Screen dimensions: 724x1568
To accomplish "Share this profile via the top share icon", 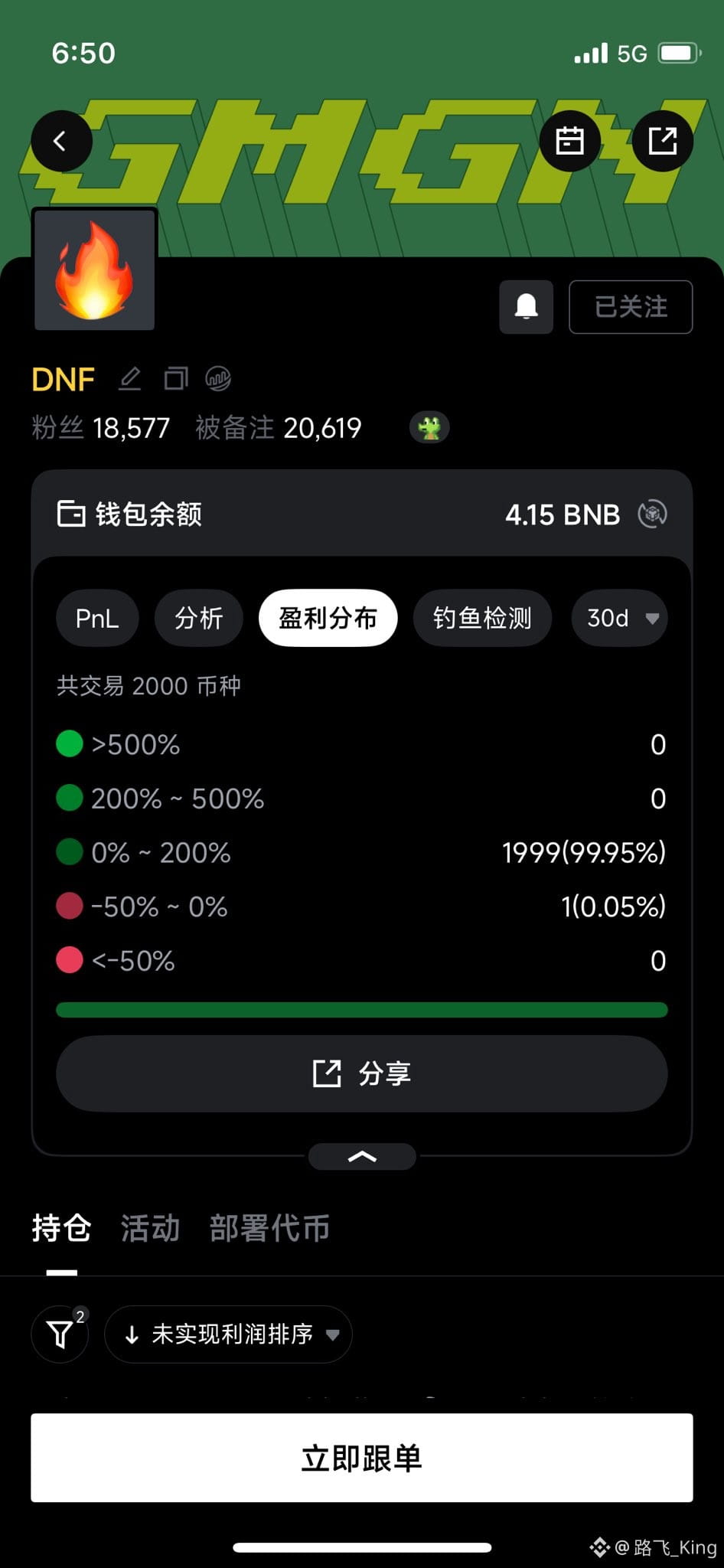I will pyautogui.click(x=663, y=141).
